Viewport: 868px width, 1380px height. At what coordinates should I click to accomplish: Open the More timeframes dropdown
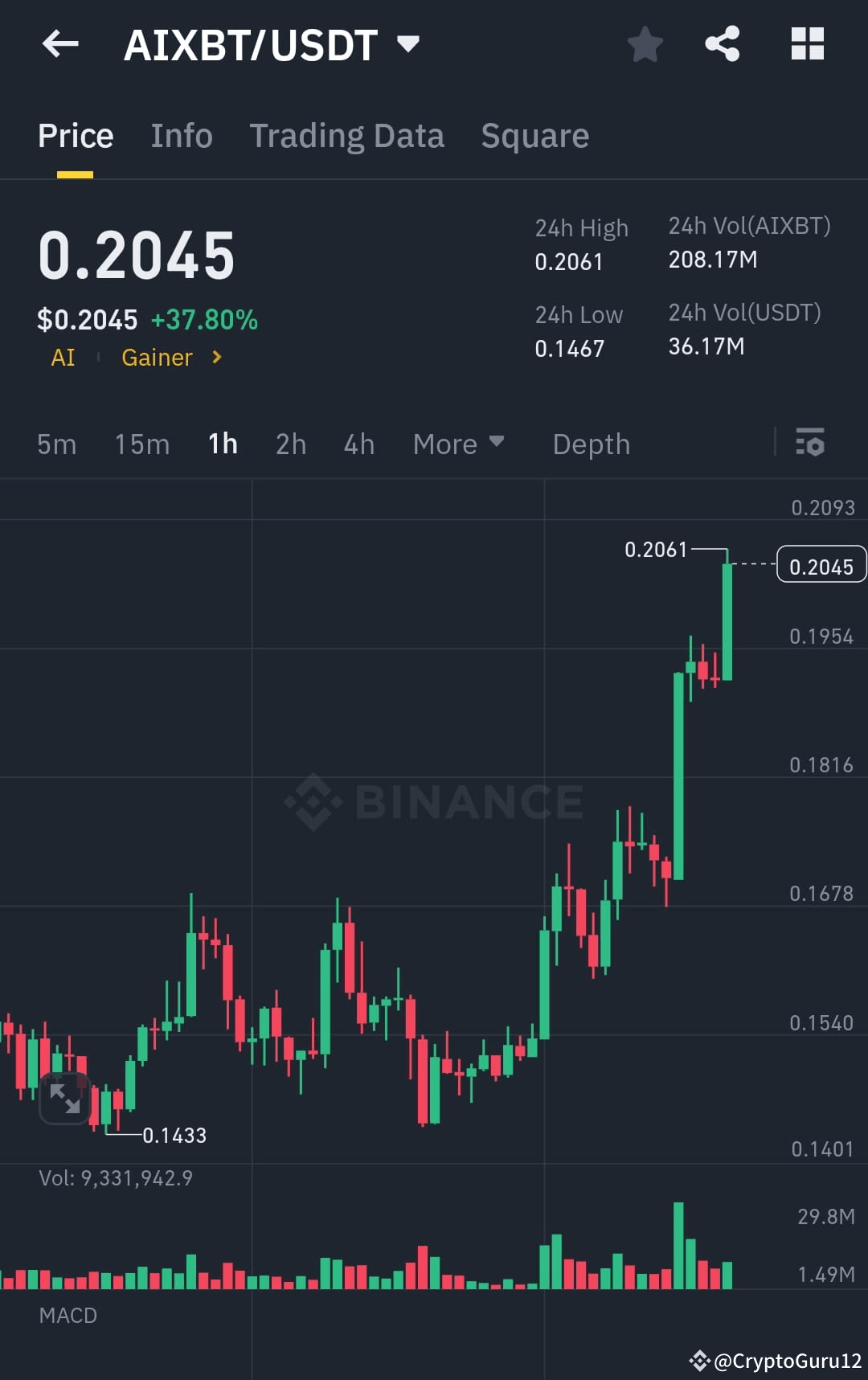(x=458, y=444)
